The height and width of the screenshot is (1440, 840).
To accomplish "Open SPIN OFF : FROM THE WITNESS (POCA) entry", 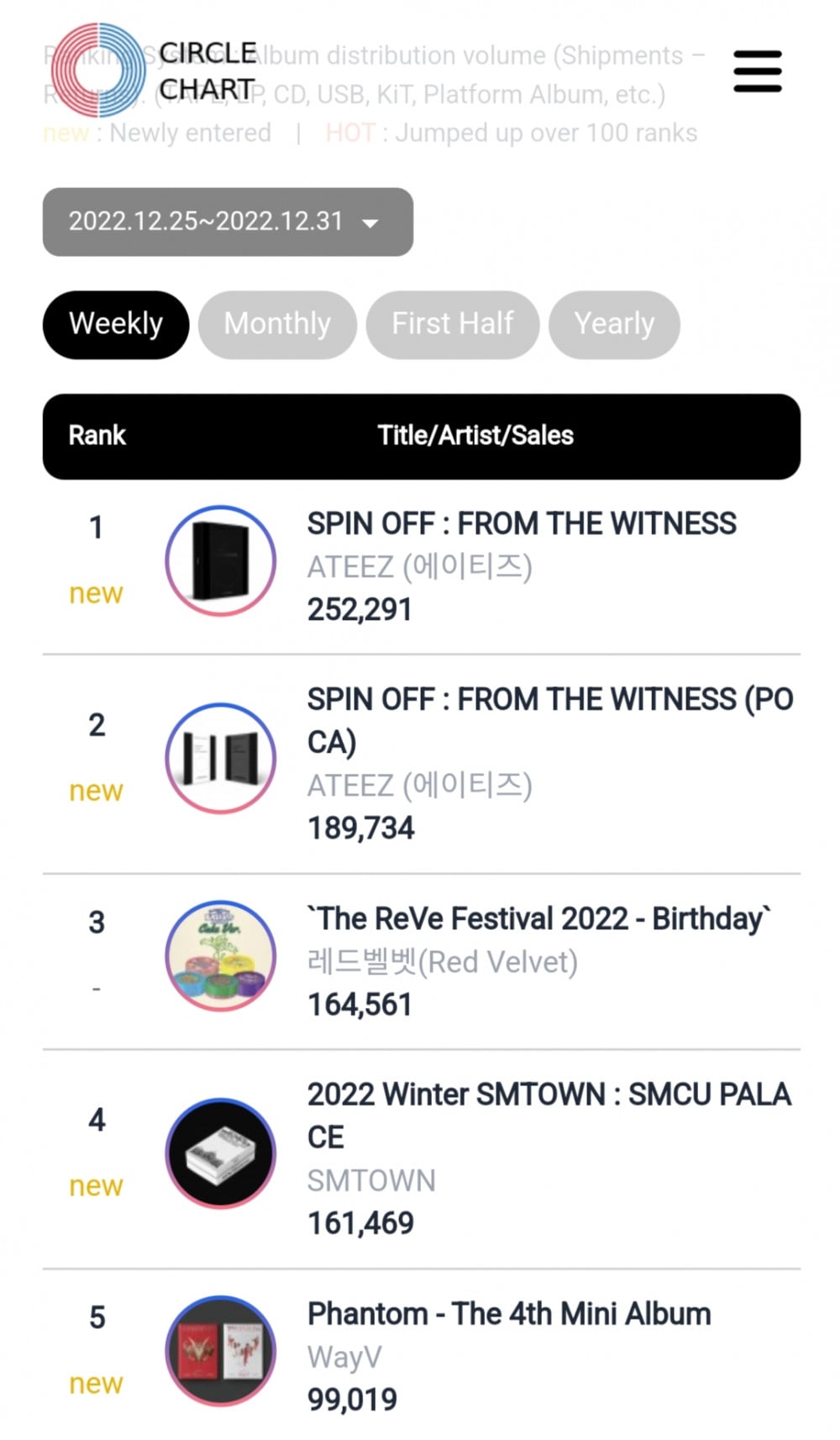I will 549,720.
